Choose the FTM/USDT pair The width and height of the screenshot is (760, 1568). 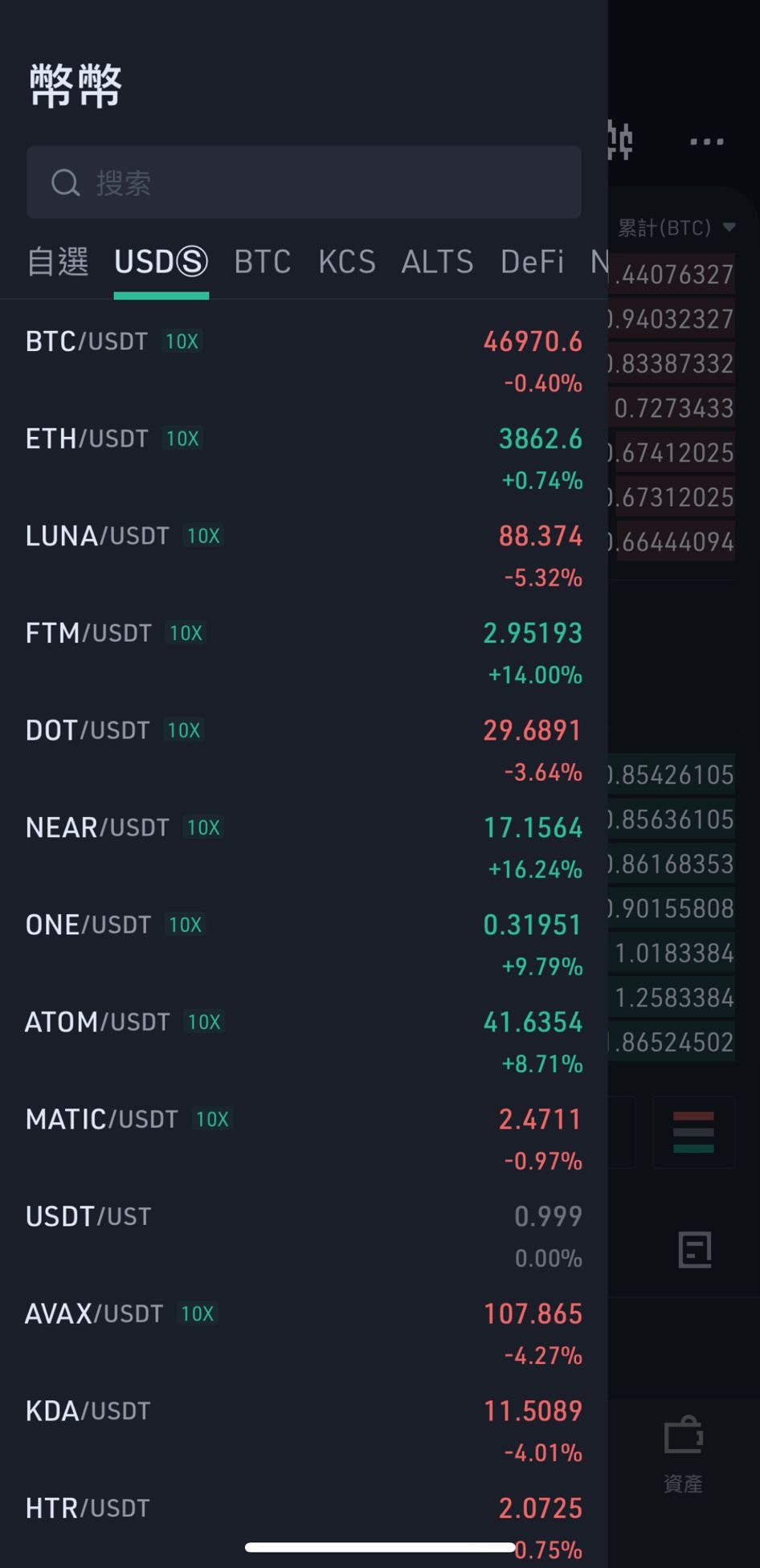(304, 651)
